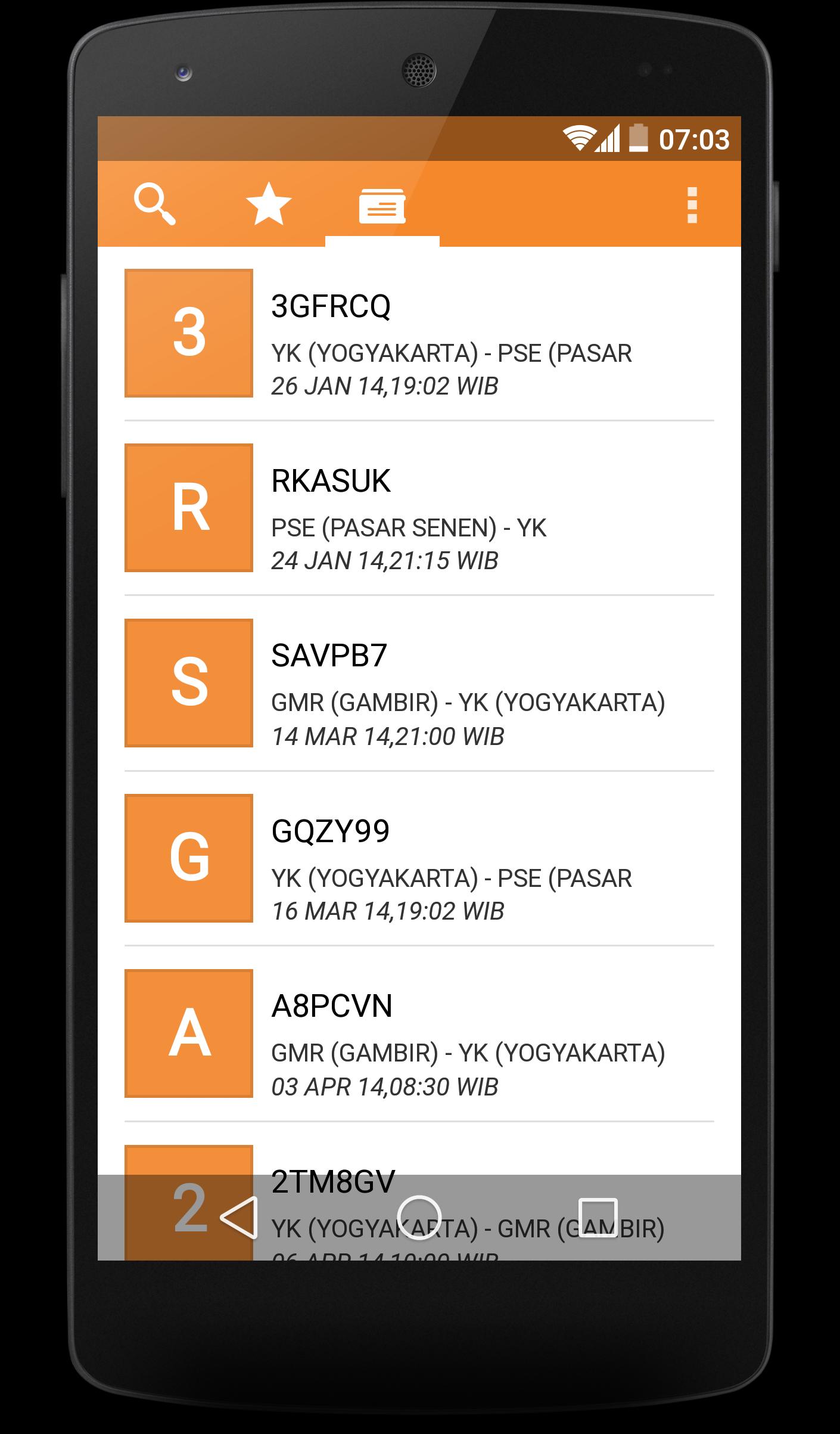Select the tickets tab
The height and width of the screenshot is (1434, 840).
coord(382,206)
